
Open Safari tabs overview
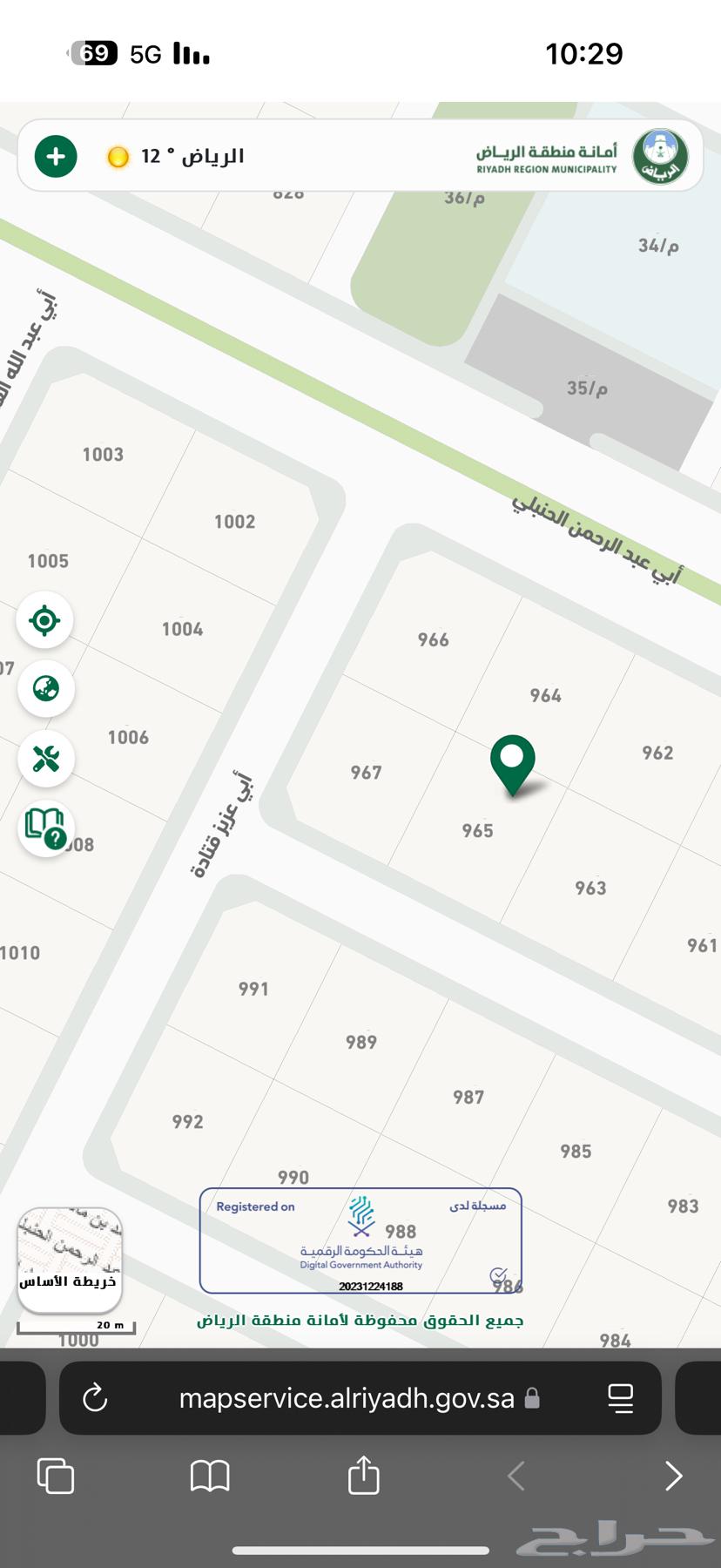[56, 1476]
